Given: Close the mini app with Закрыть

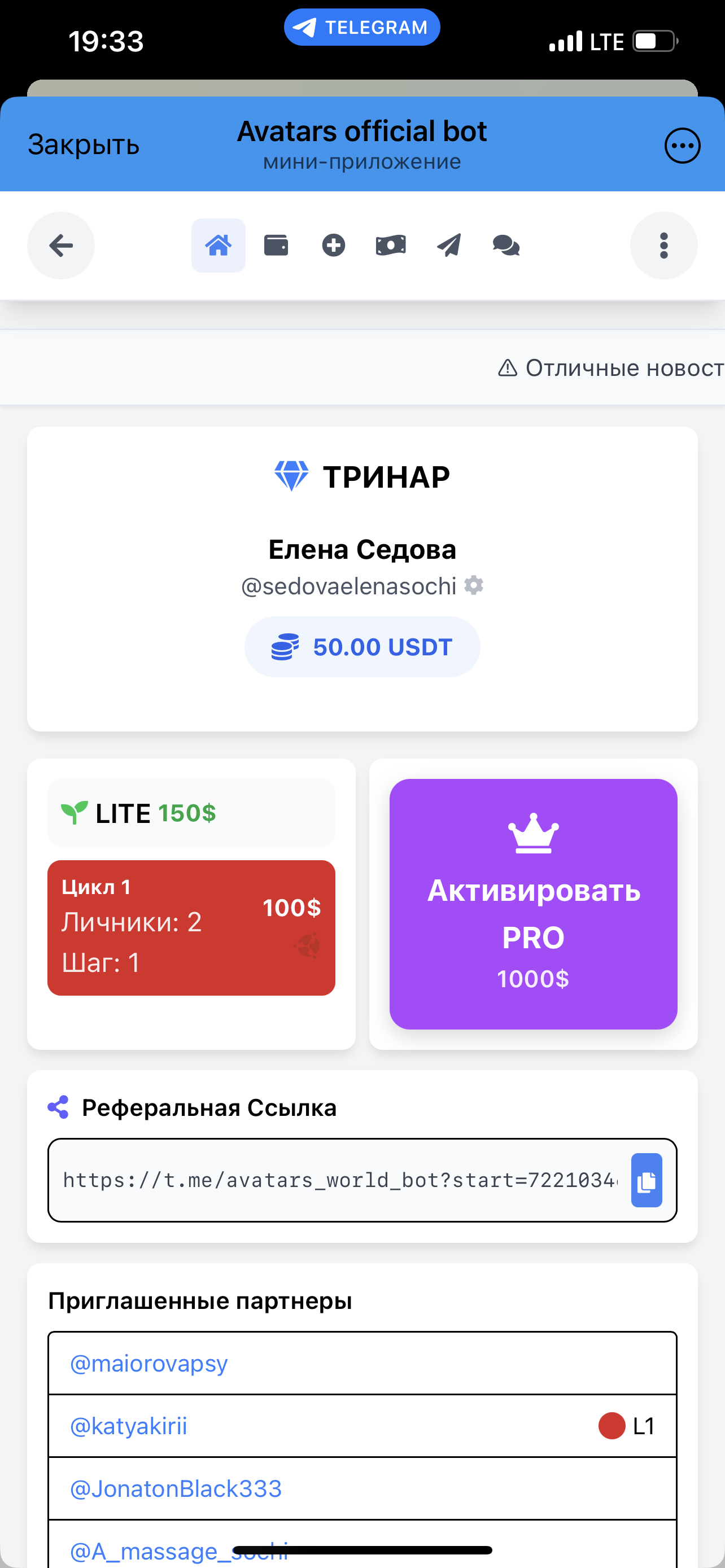Looking at the screenshot, I should coord(84,145).
